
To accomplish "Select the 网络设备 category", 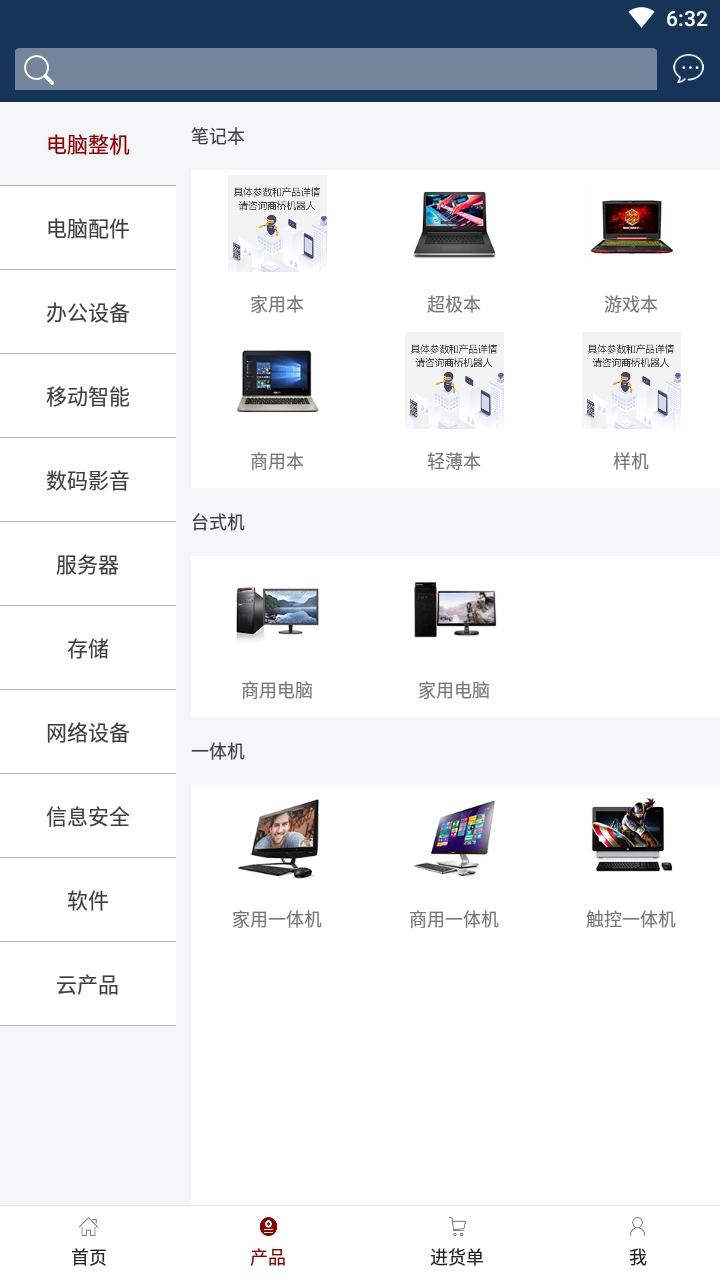I will tap(88, 732).
